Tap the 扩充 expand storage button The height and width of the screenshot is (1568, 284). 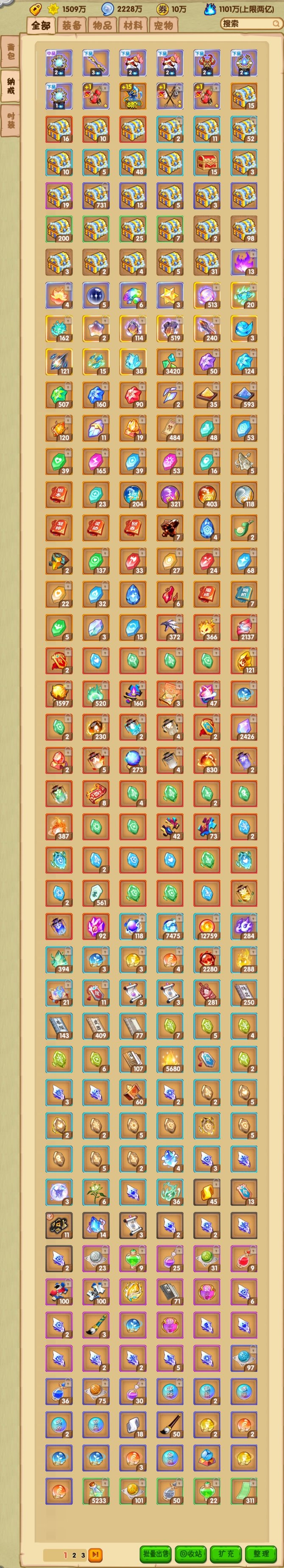(x=226, y=1553)
